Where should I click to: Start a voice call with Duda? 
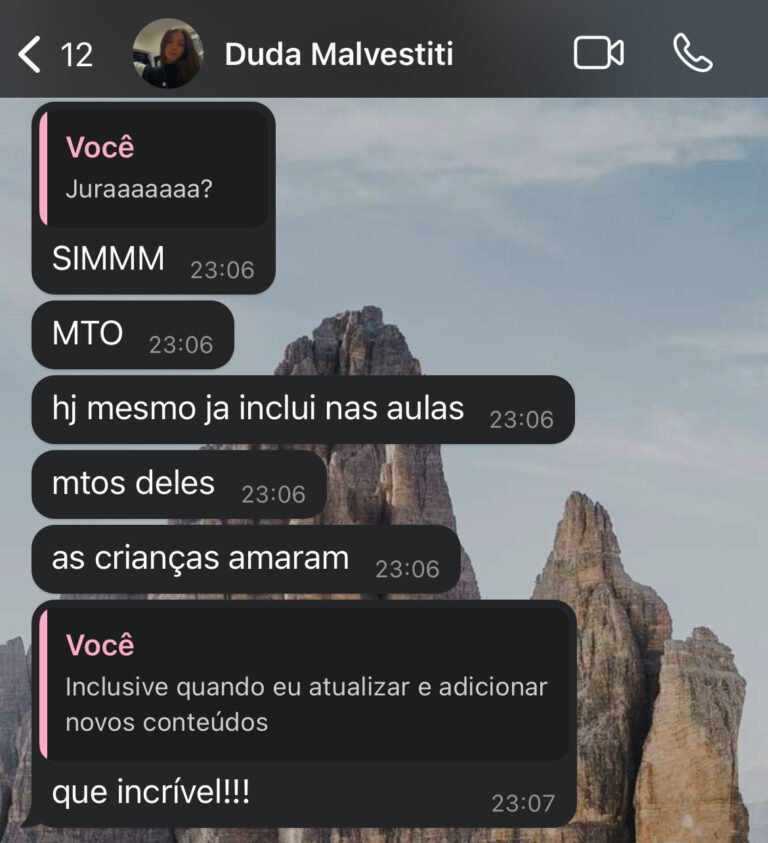pyautogui.click(x=692, y=54)
